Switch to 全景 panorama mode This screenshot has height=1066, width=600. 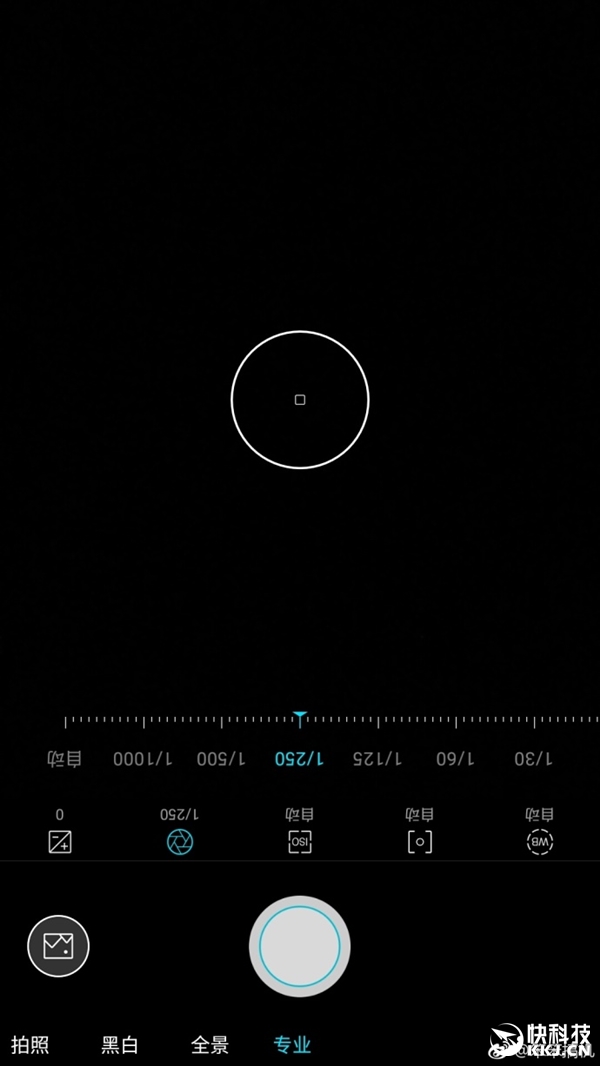pos(210,1045)
